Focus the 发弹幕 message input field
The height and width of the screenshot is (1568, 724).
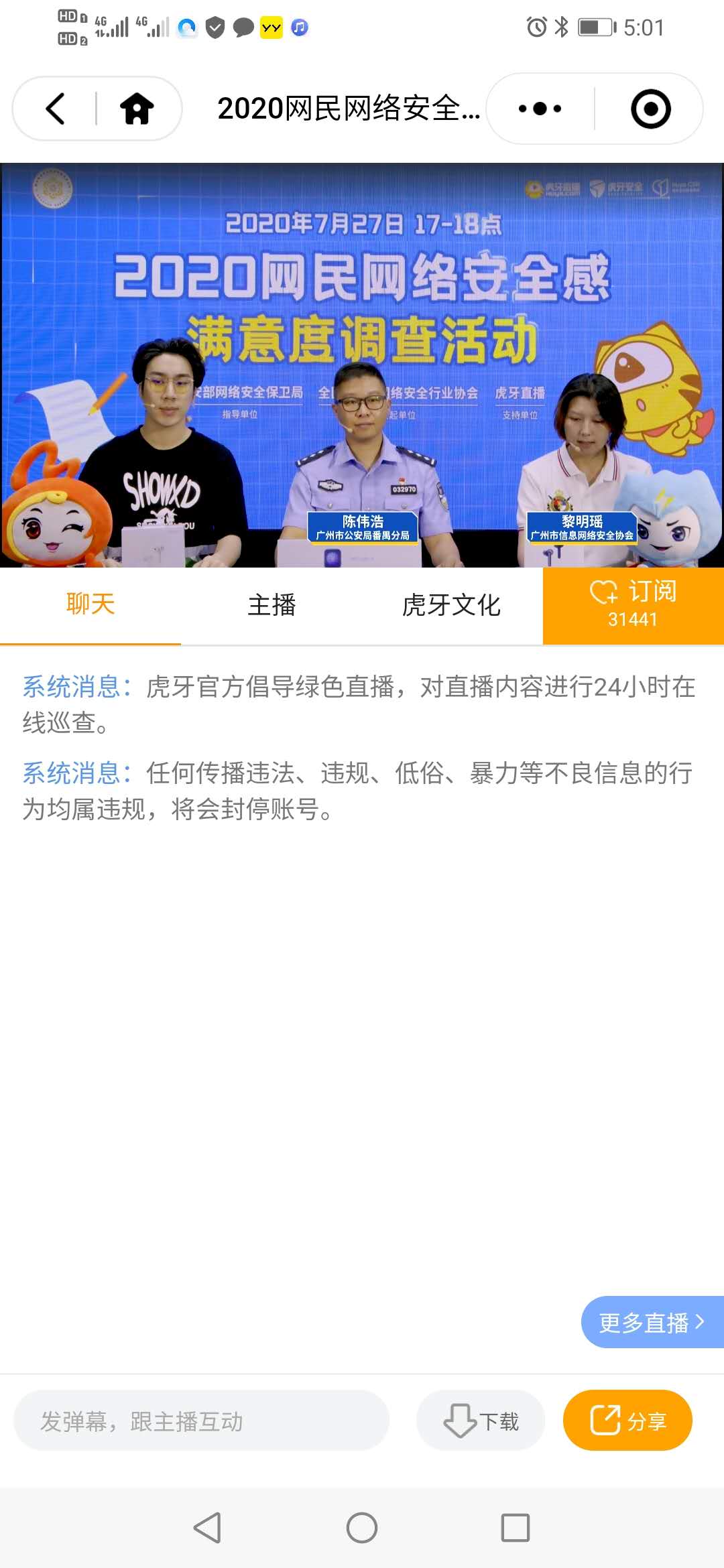(201, 1421)
